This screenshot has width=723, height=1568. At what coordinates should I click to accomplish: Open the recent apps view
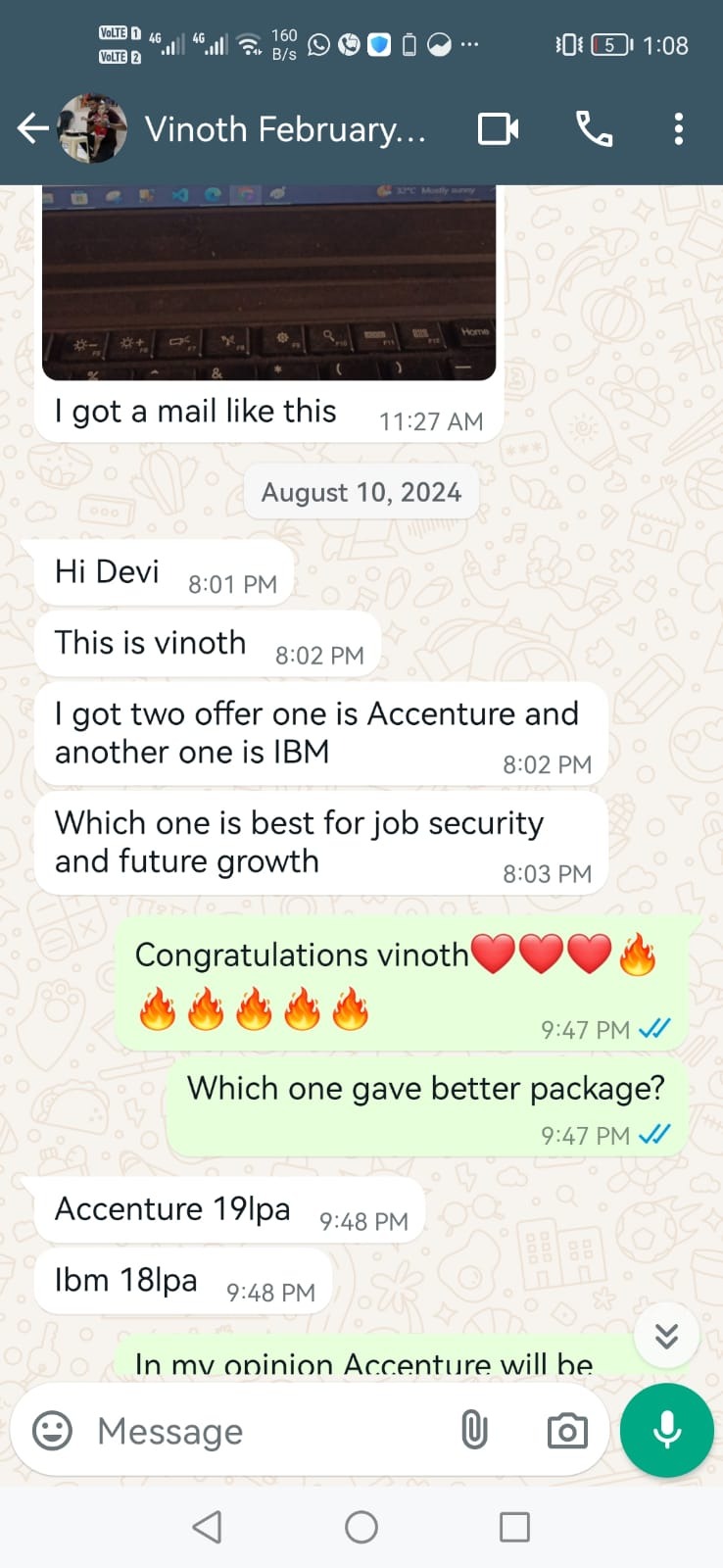(x=514, y=1527)
